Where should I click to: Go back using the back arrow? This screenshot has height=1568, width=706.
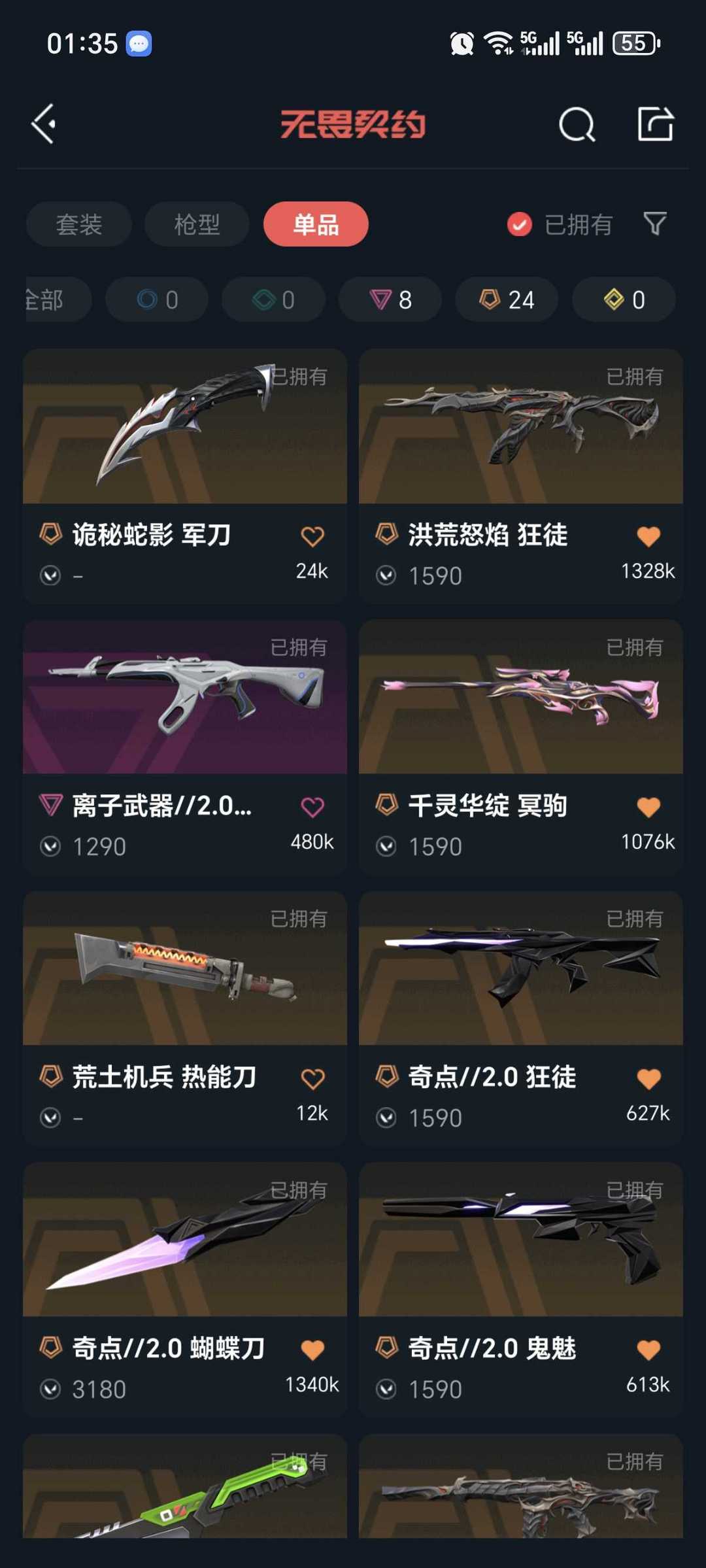[x=44, y=124]
